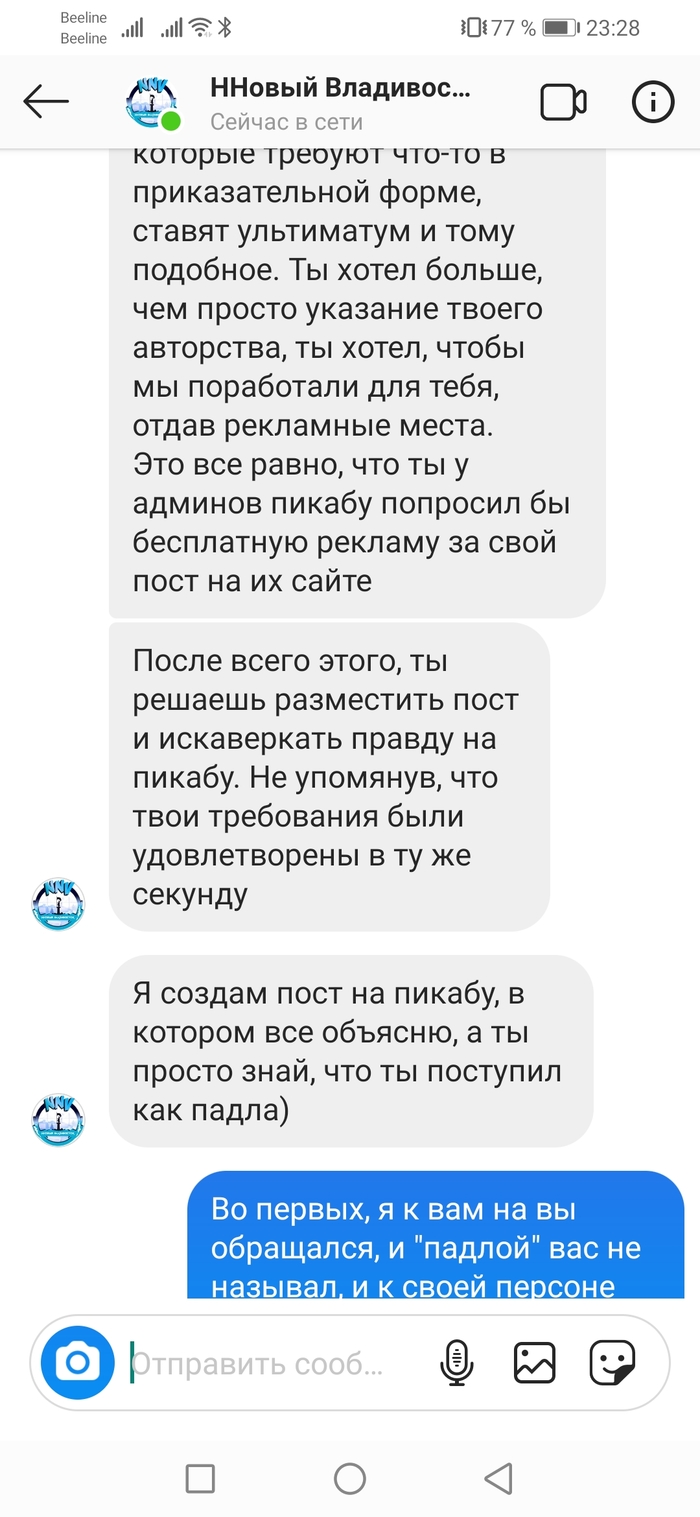
Task: Record a voice message with the microphone
Action: click(x=457, y=1362)
